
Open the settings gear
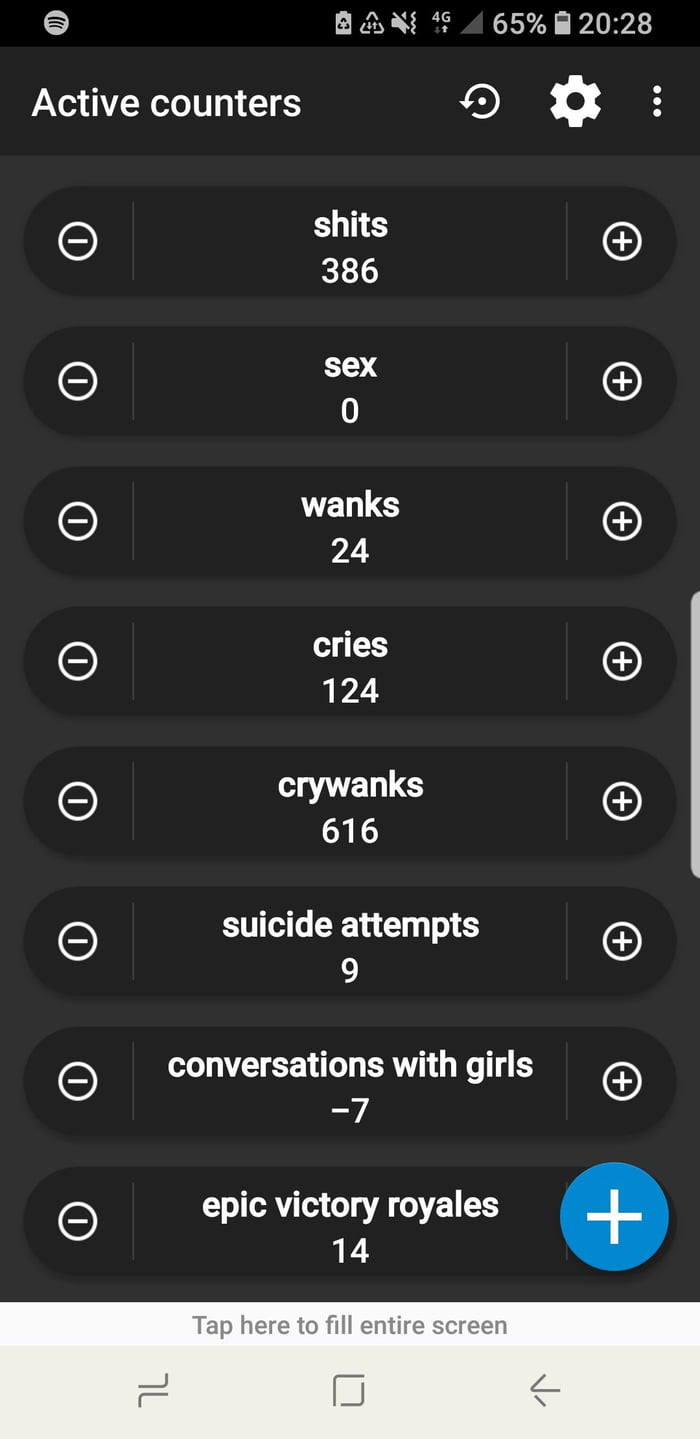point(575,102)
